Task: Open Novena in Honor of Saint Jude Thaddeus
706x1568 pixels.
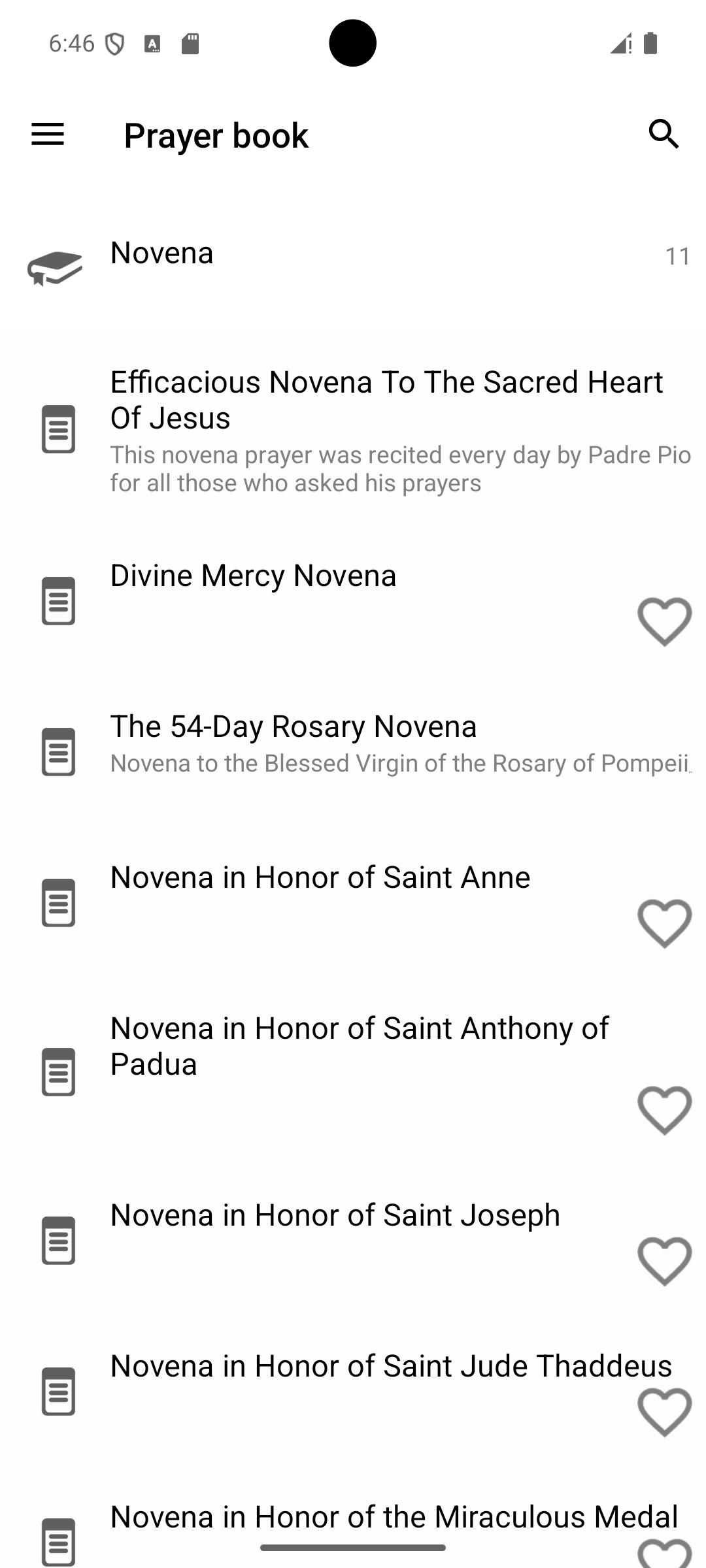Action: tap(391, 1367)
